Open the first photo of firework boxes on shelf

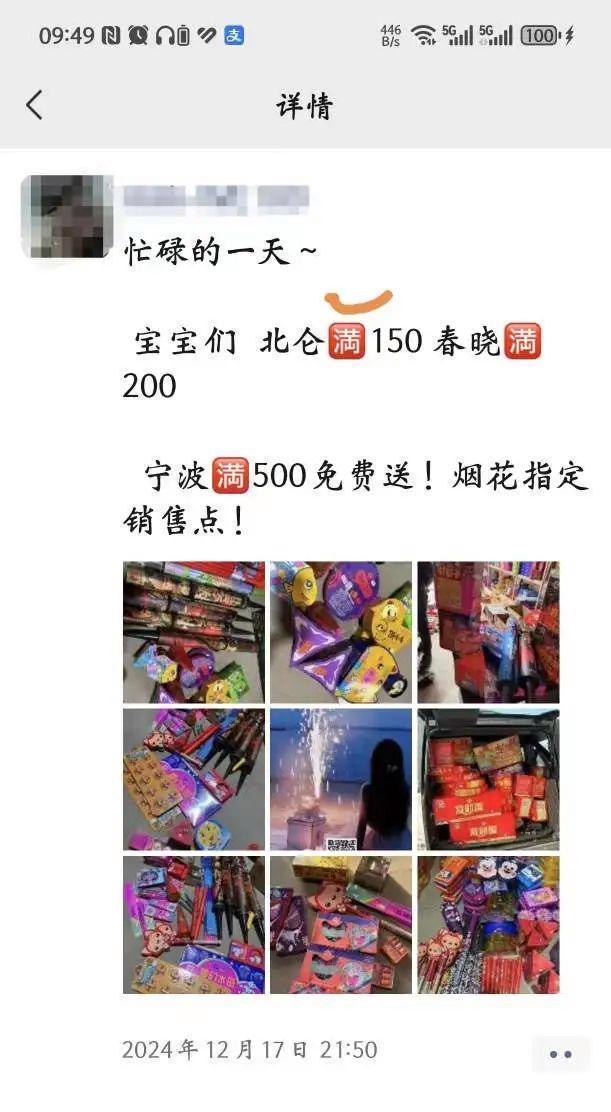tap(194, 632)
